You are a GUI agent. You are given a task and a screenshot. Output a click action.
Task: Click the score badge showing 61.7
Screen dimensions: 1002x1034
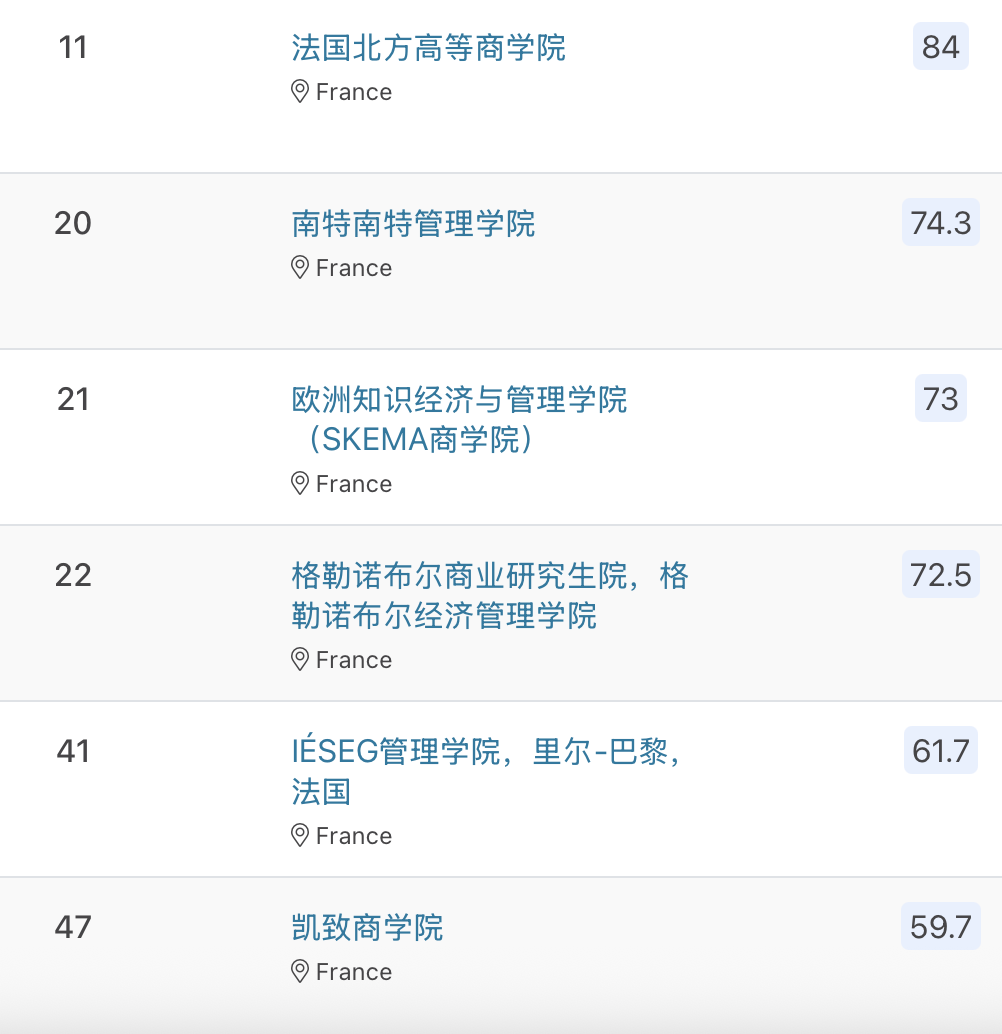pos(940,751)
